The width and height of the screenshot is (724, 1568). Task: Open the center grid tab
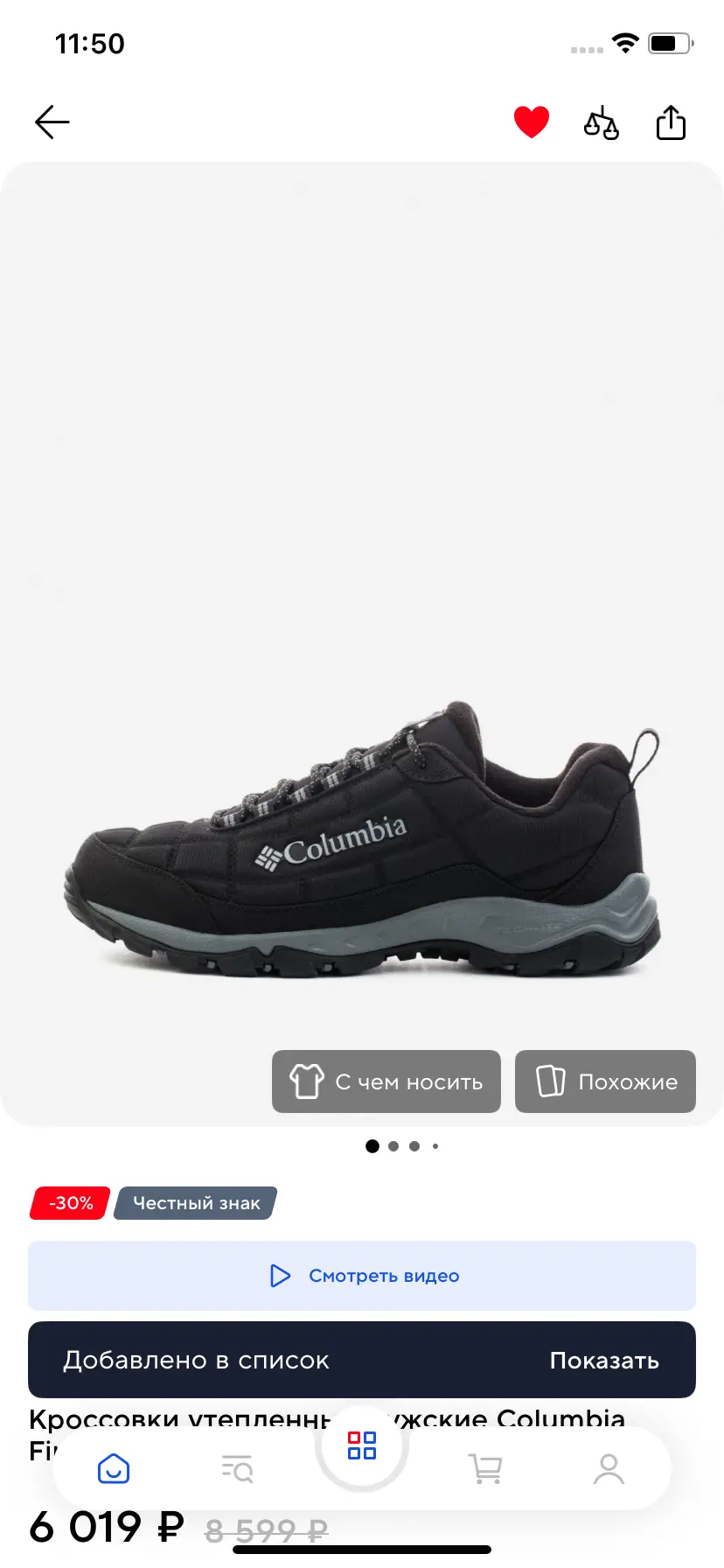[362, 1445]
